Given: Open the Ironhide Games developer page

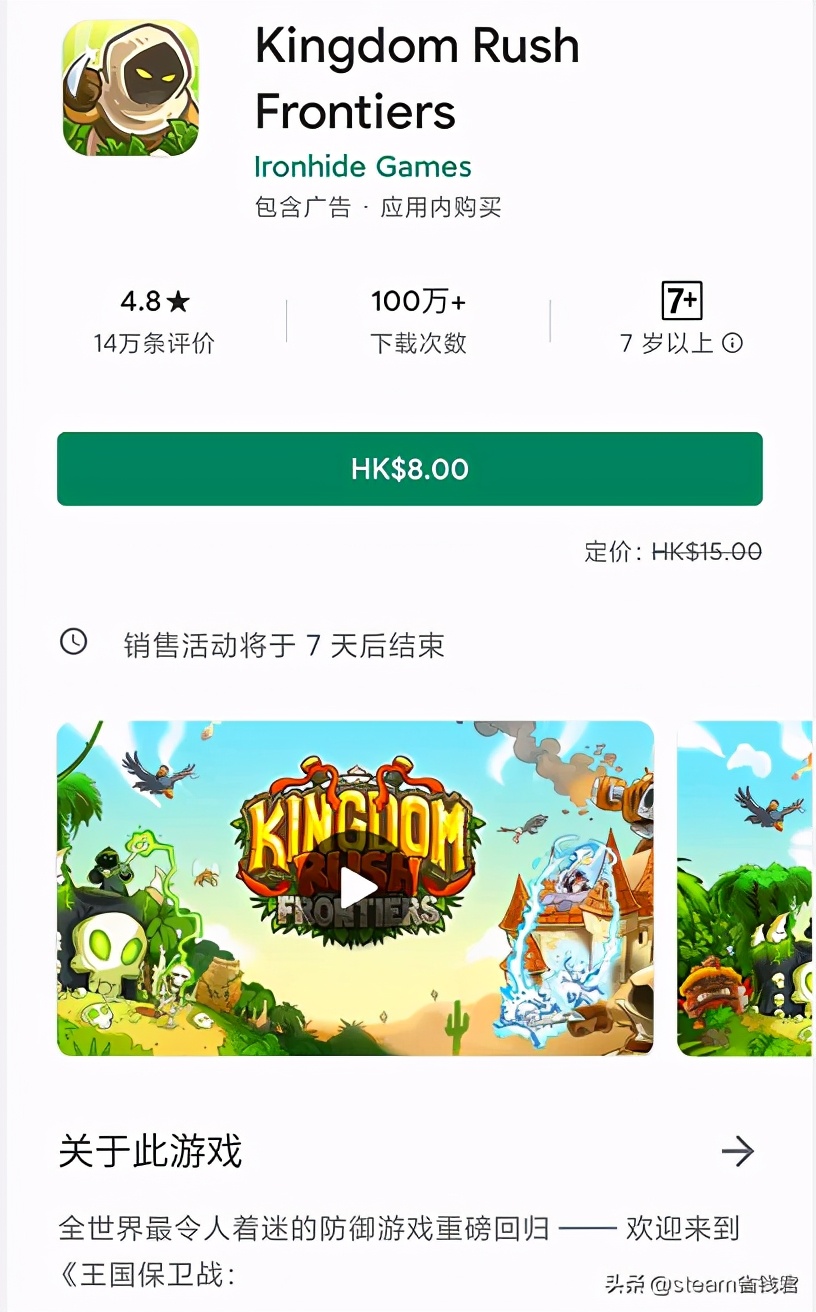Looking at the screenshot, I should tap(362, 166).
